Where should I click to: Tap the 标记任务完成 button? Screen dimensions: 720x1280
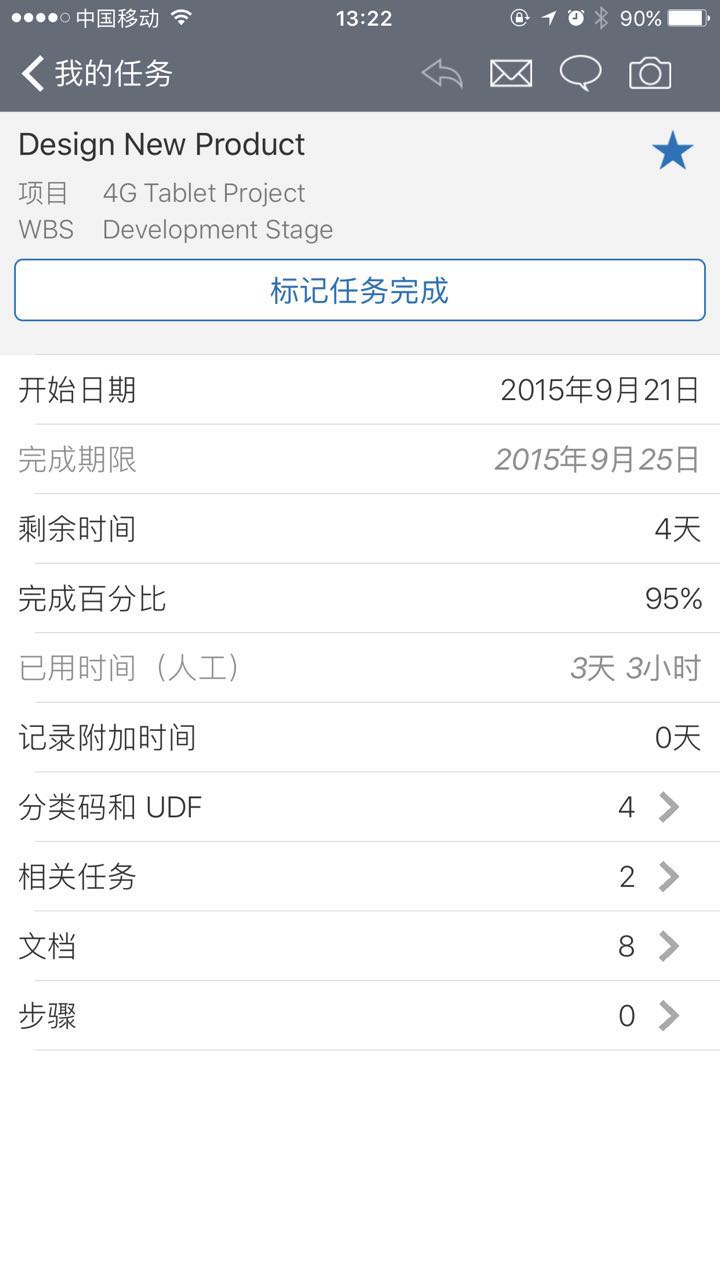(360, 291)
